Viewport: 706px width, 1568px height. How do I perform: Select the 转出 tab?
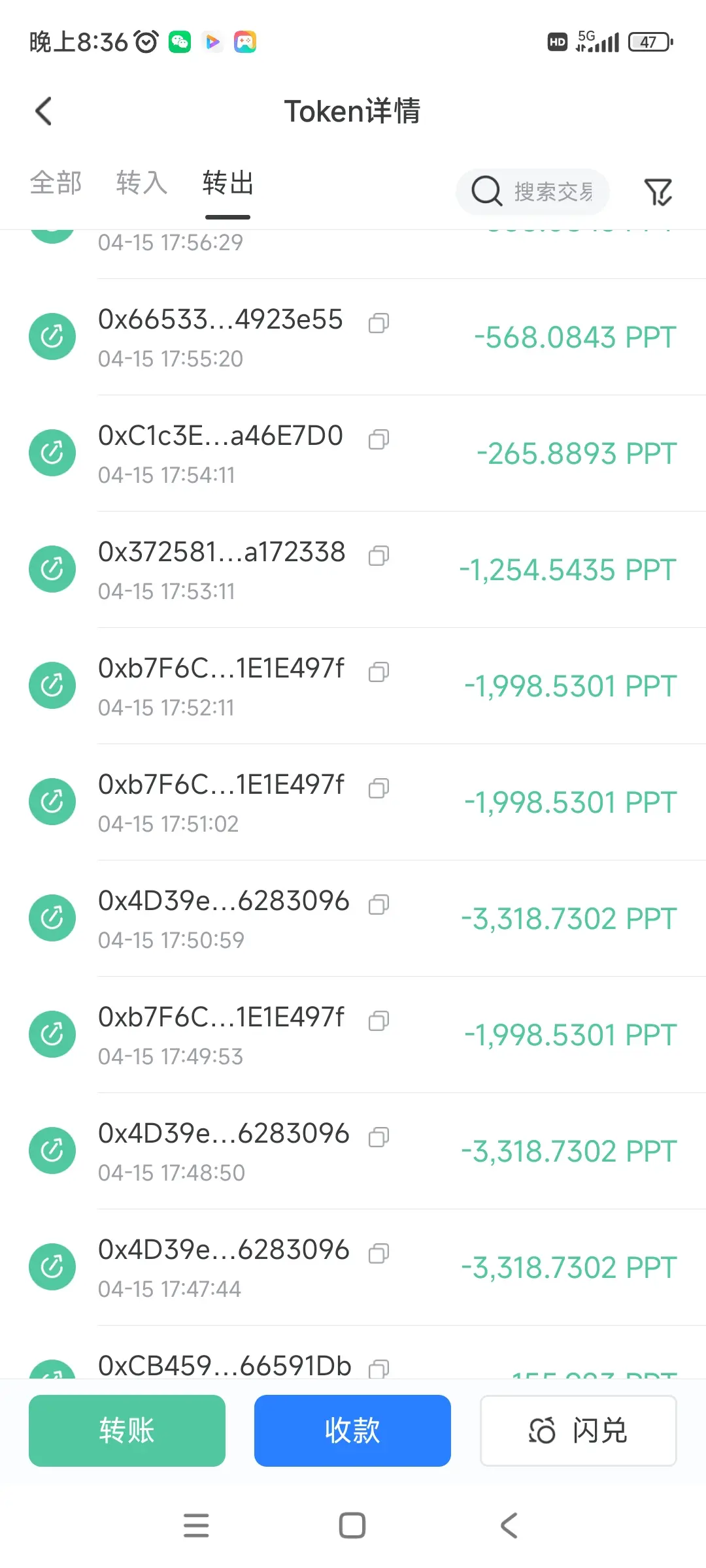(x=227, y=183)
